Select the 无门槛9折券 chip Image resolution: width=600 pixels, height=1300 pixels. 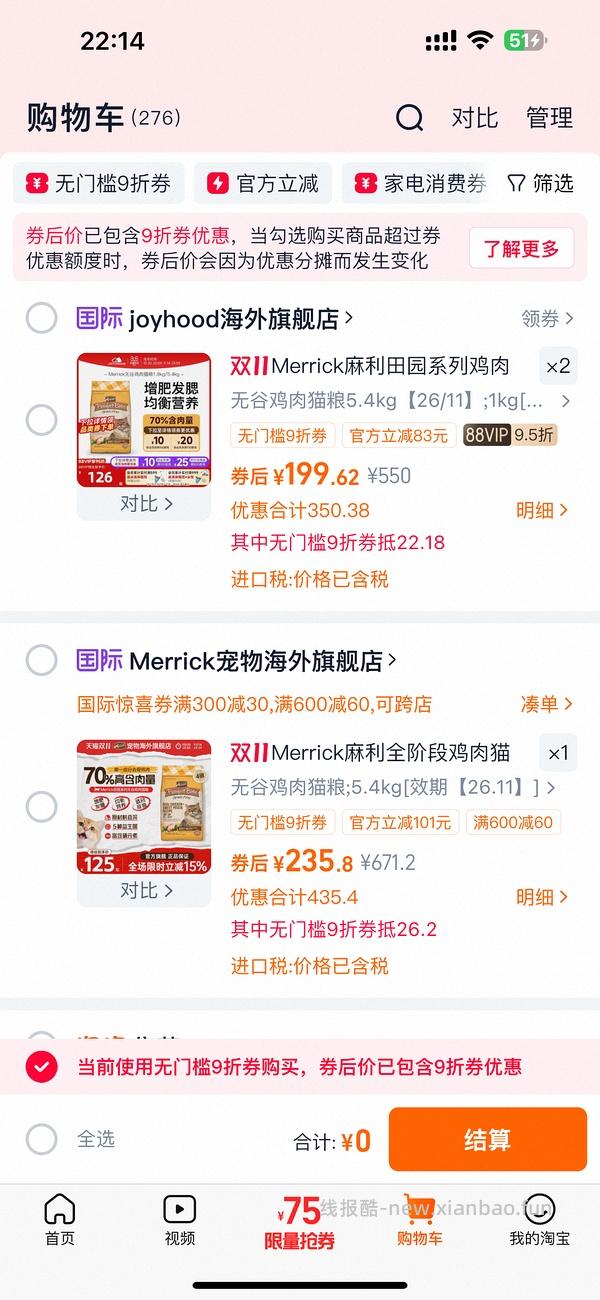pos(98,184)
